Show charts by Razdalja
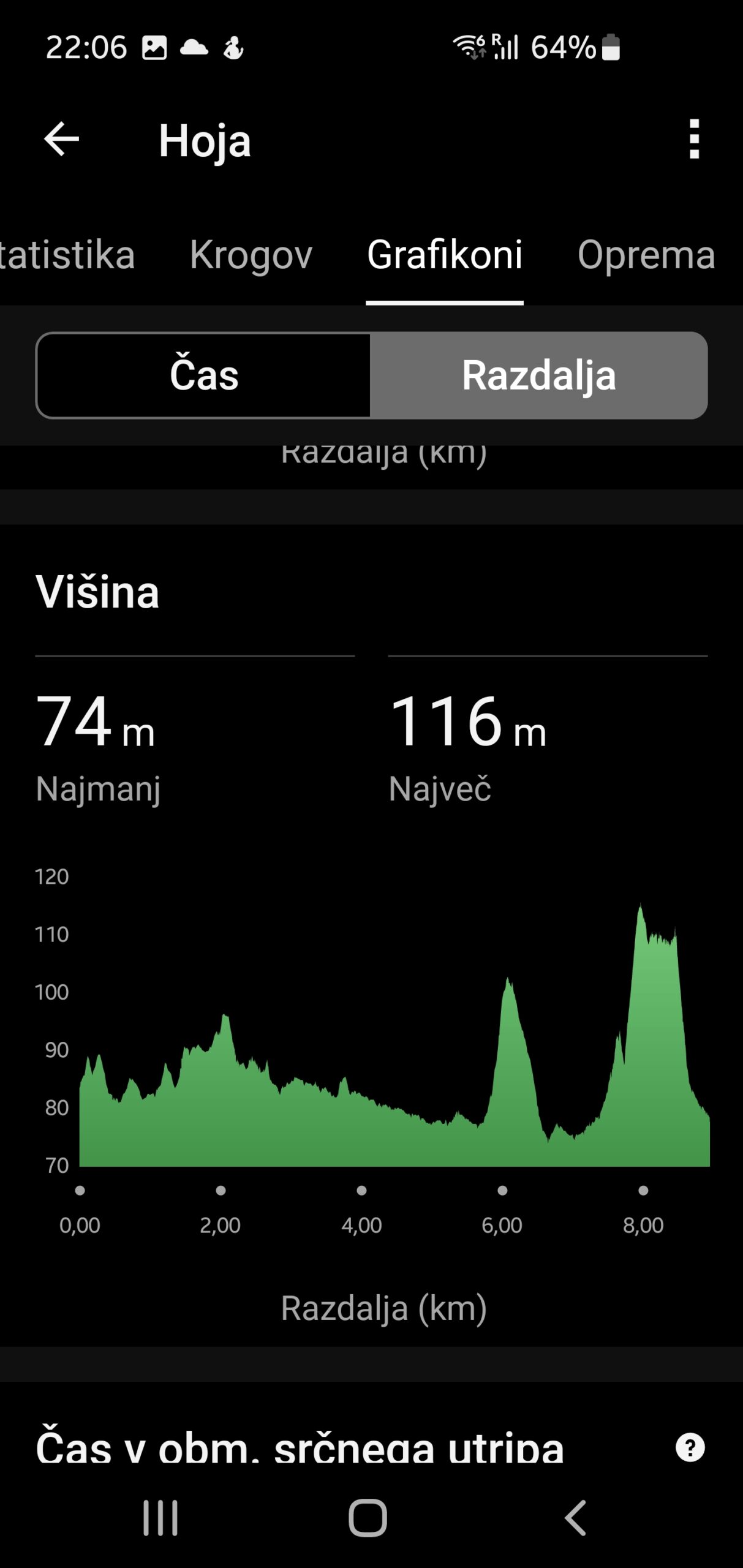Image resolution: width=743 pixels, height=1568 pixels. point(538,375)
